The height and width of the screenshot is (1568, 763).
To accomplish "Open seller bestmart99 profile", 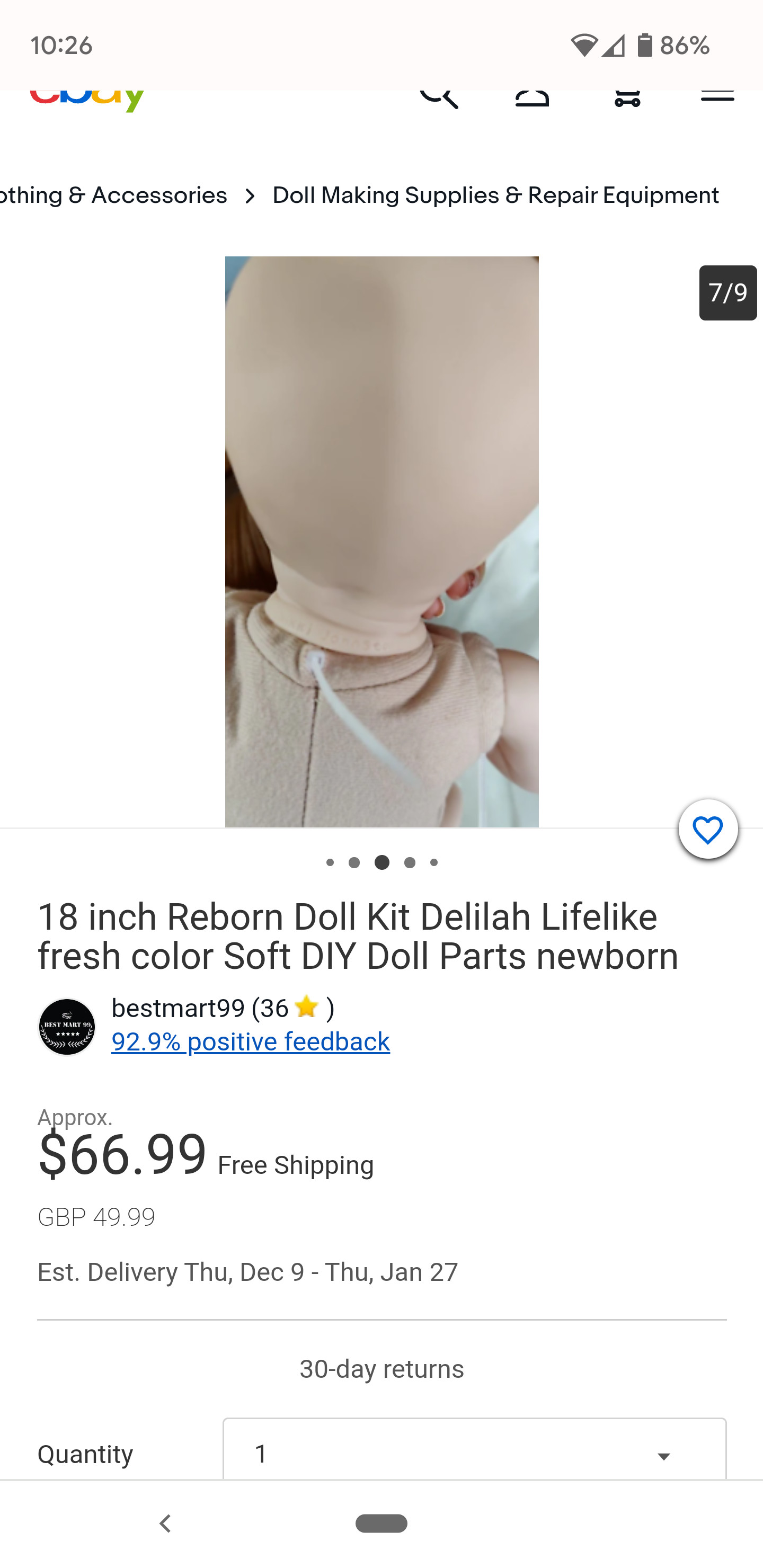I will pos(178,1008).
